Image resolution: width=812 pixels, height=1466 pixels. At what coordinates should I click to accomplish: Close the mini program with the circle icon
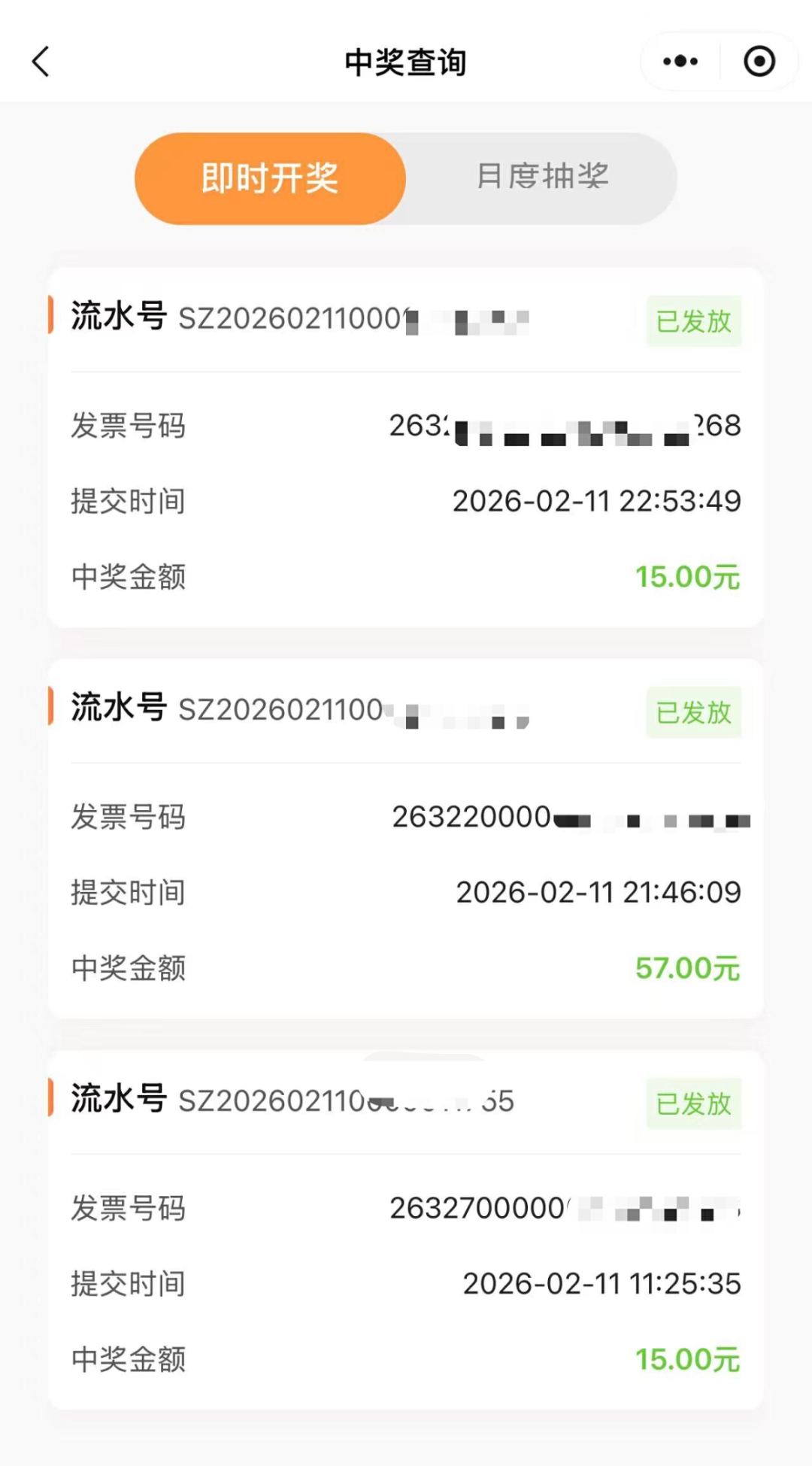759,62
